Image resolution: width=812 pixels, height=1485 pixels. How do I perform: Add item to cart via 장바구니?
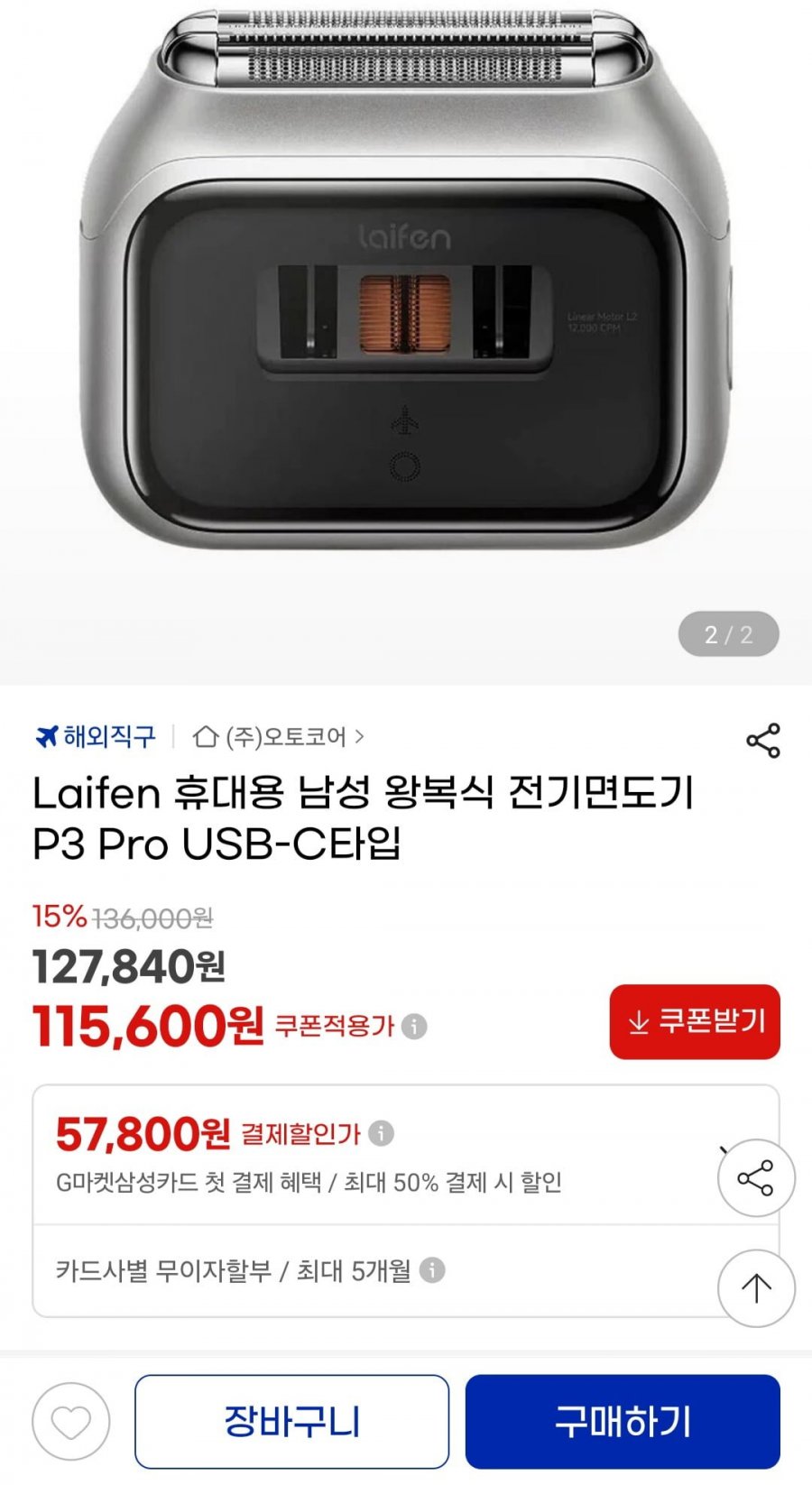[x=291, y=1422]
